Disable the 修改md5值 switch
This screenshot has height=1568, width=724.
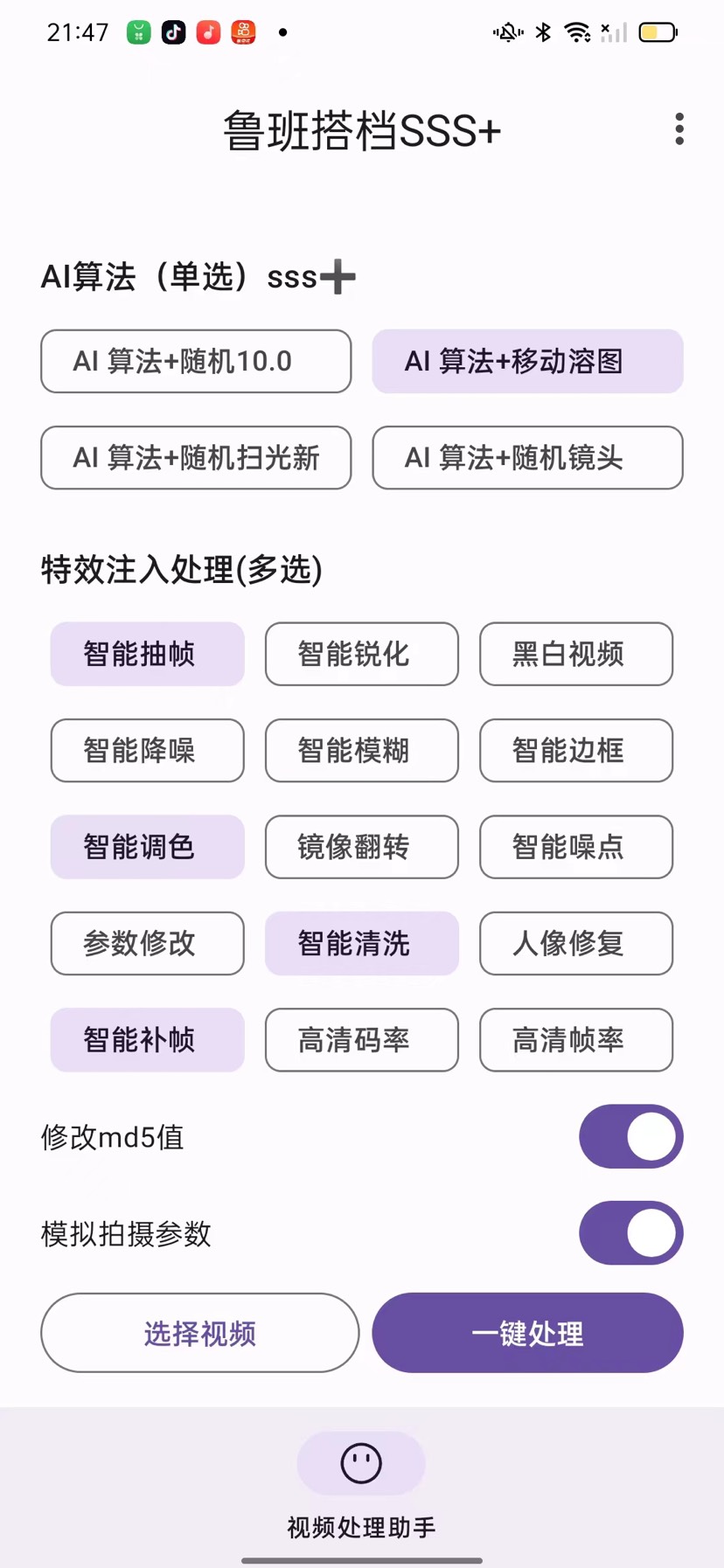630,1136
